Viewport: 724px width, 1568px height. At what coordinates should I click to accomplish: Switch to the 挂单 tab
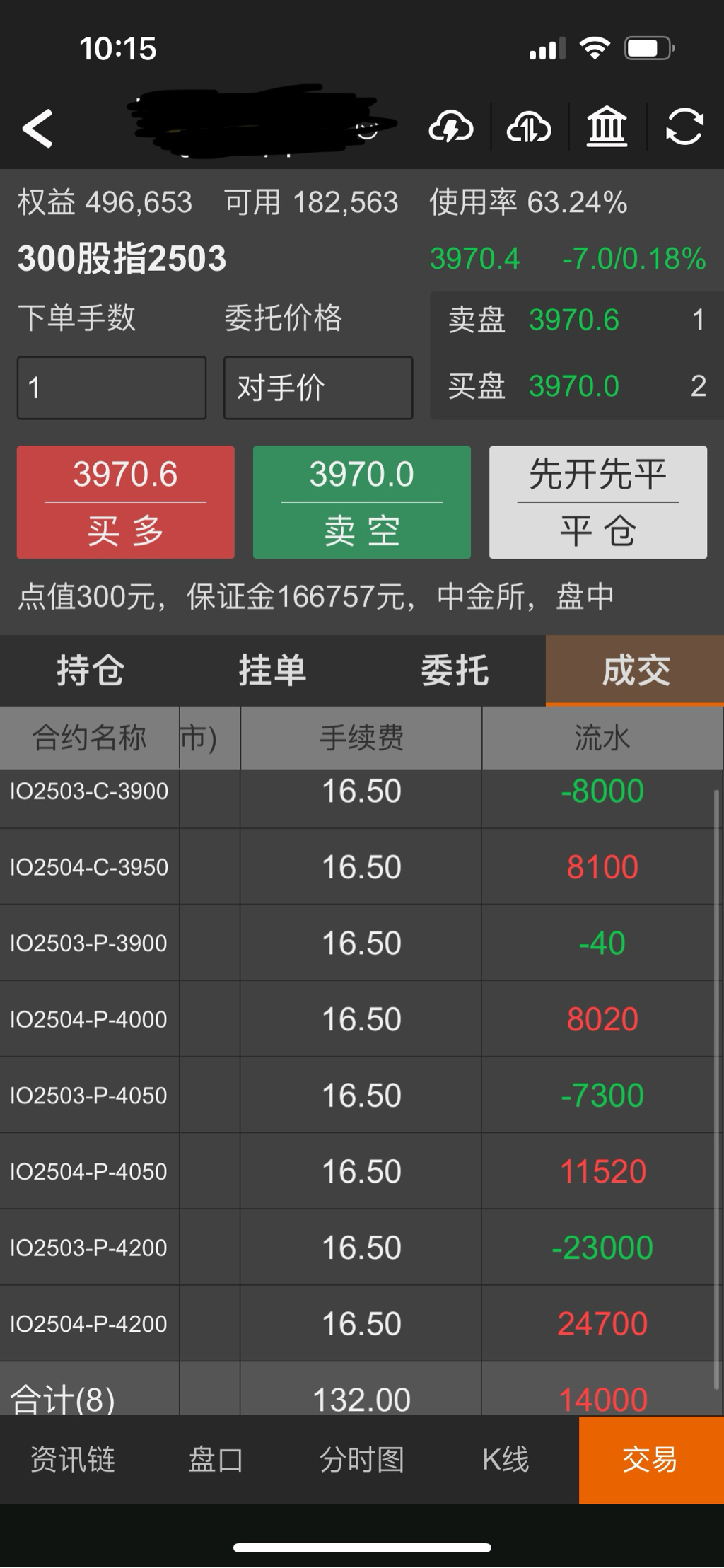click(272, 670)
